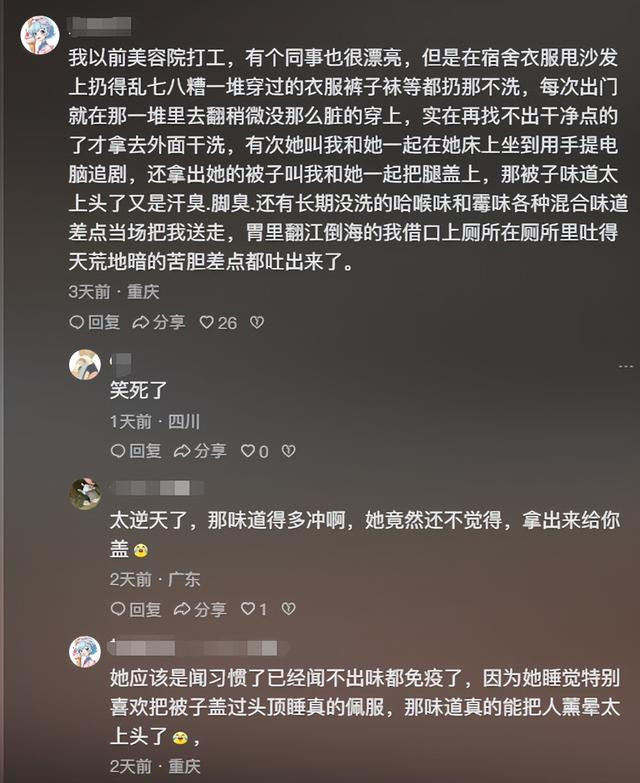Open the 笑死了 commenter's avatar
The width and height of the screenshot is (640, 783).
(84, 365)
